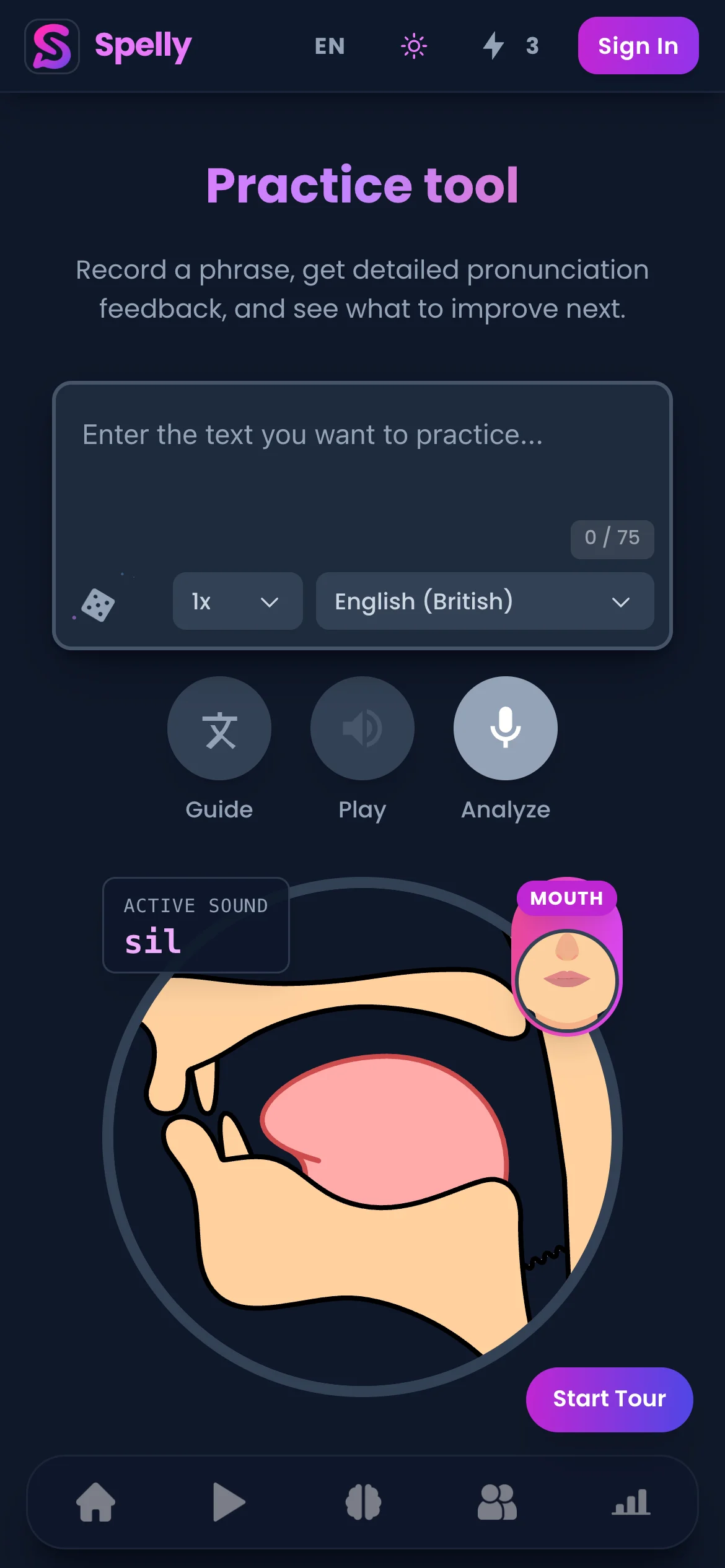
Task: Switch theme with the sun icon
Action: [414, 46]
